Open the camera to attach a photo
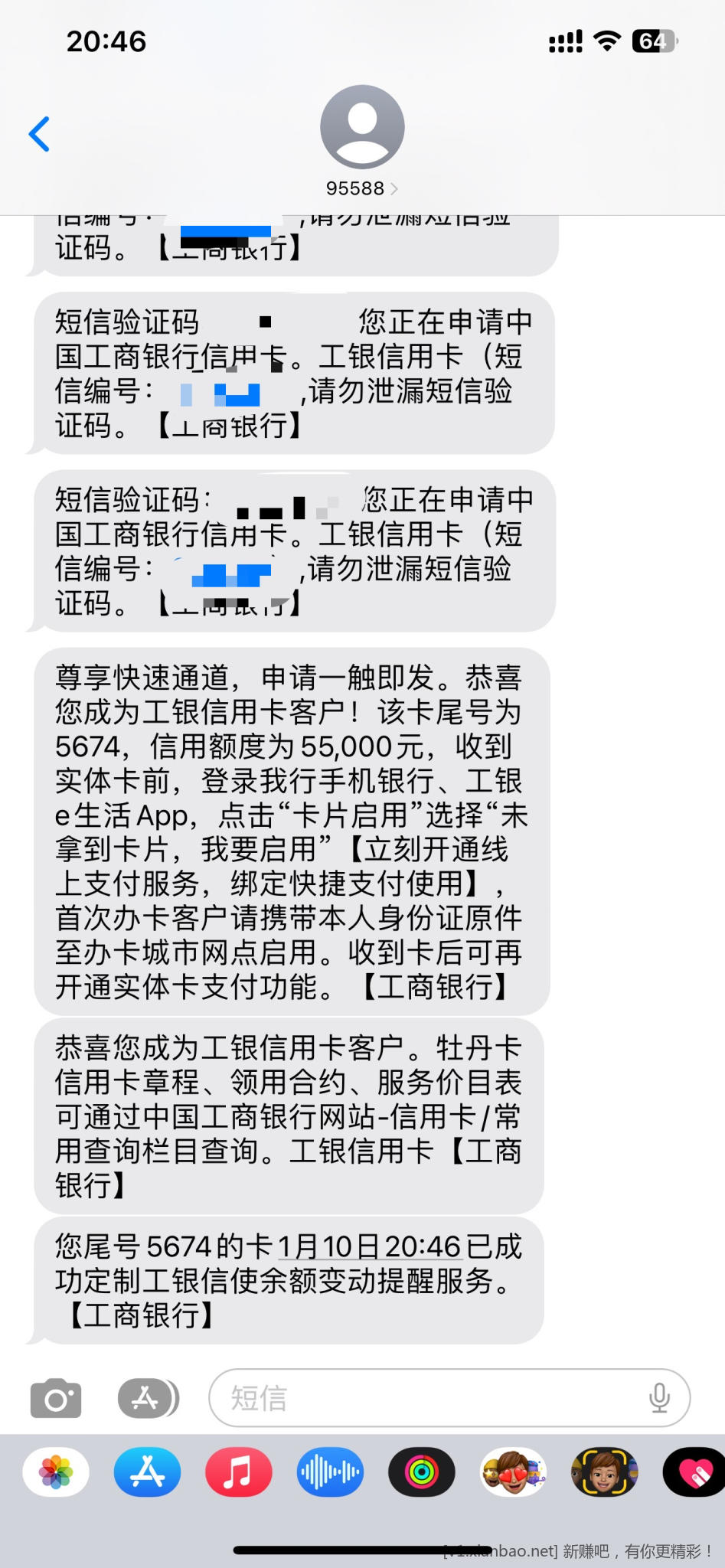This screenshot has width=725, height=1568. click(x=56, y=1399)
